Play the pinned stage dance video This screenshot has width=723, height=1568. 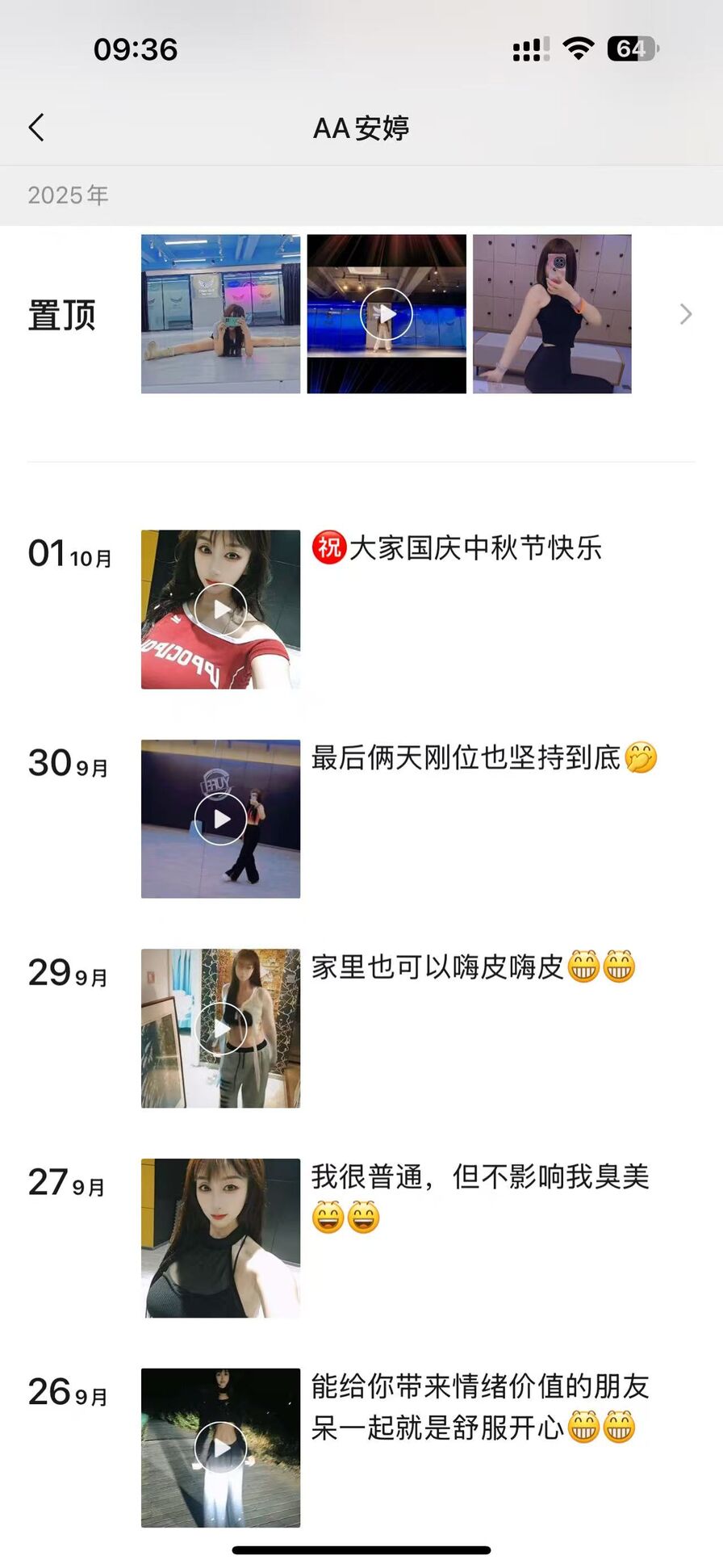(x=386, y=314)
